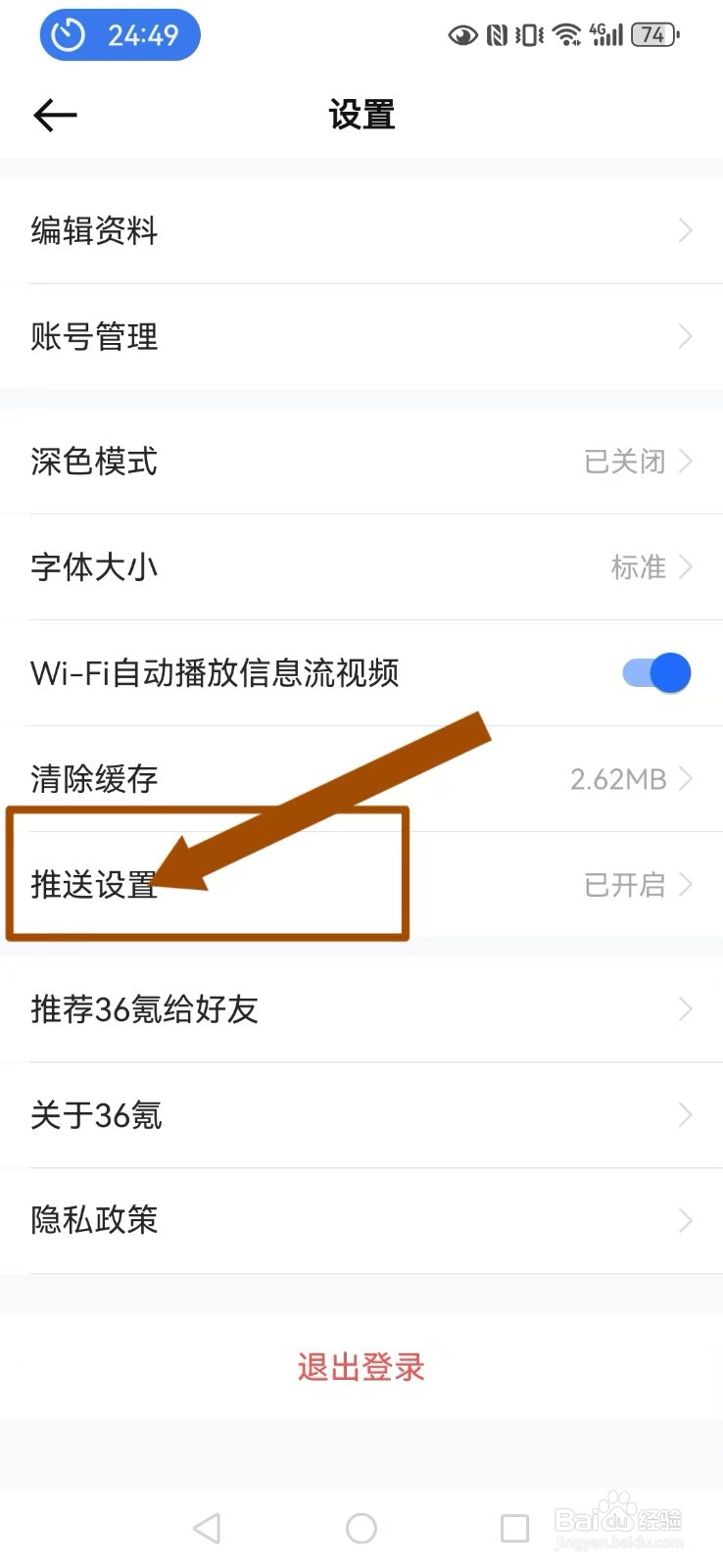Screen dimensions: 723x1568
Task: Tap the back arrow to leave Settings
Action: 54,115
